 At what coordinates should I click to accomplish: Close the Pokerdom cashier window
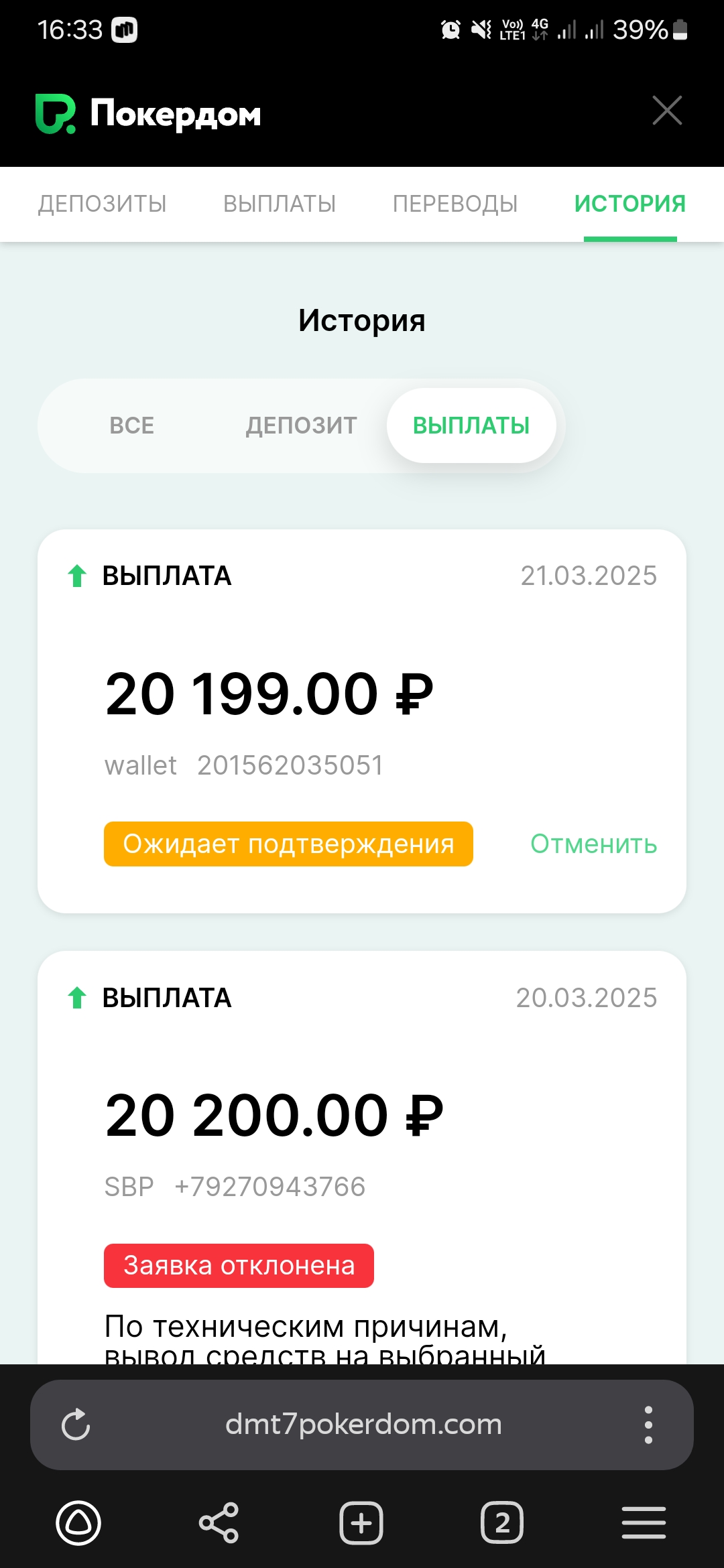tap(667, 111)
